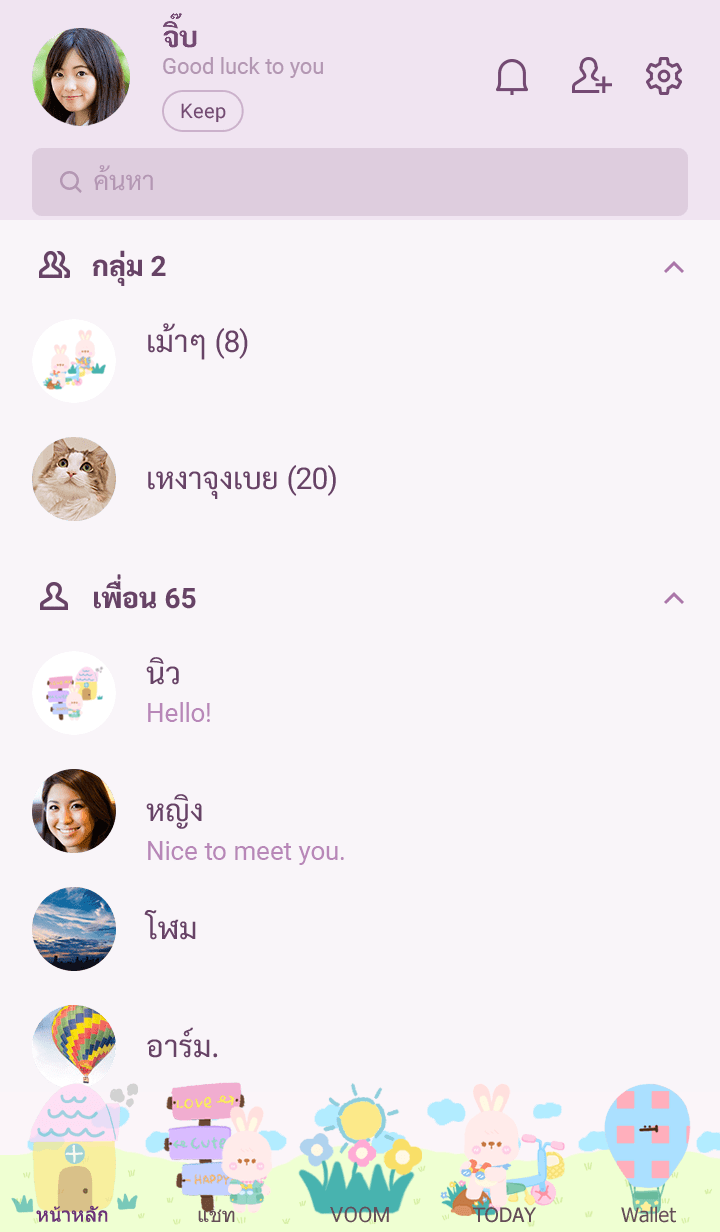Select friend หญิง from the list

point(175,828)
